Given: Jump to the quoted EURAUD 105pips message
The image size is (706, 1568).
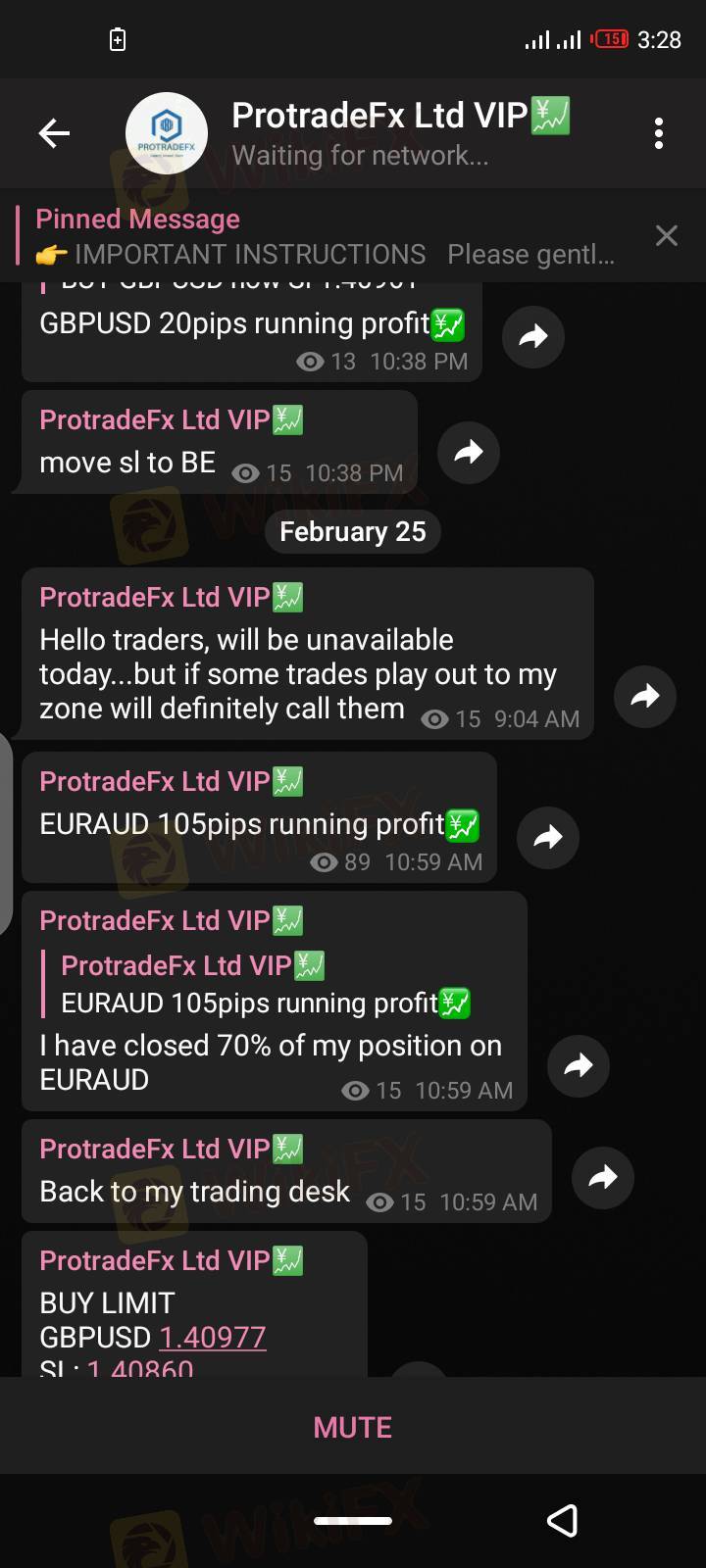Looking at the screenshot, I should click(x=265, y=985).
